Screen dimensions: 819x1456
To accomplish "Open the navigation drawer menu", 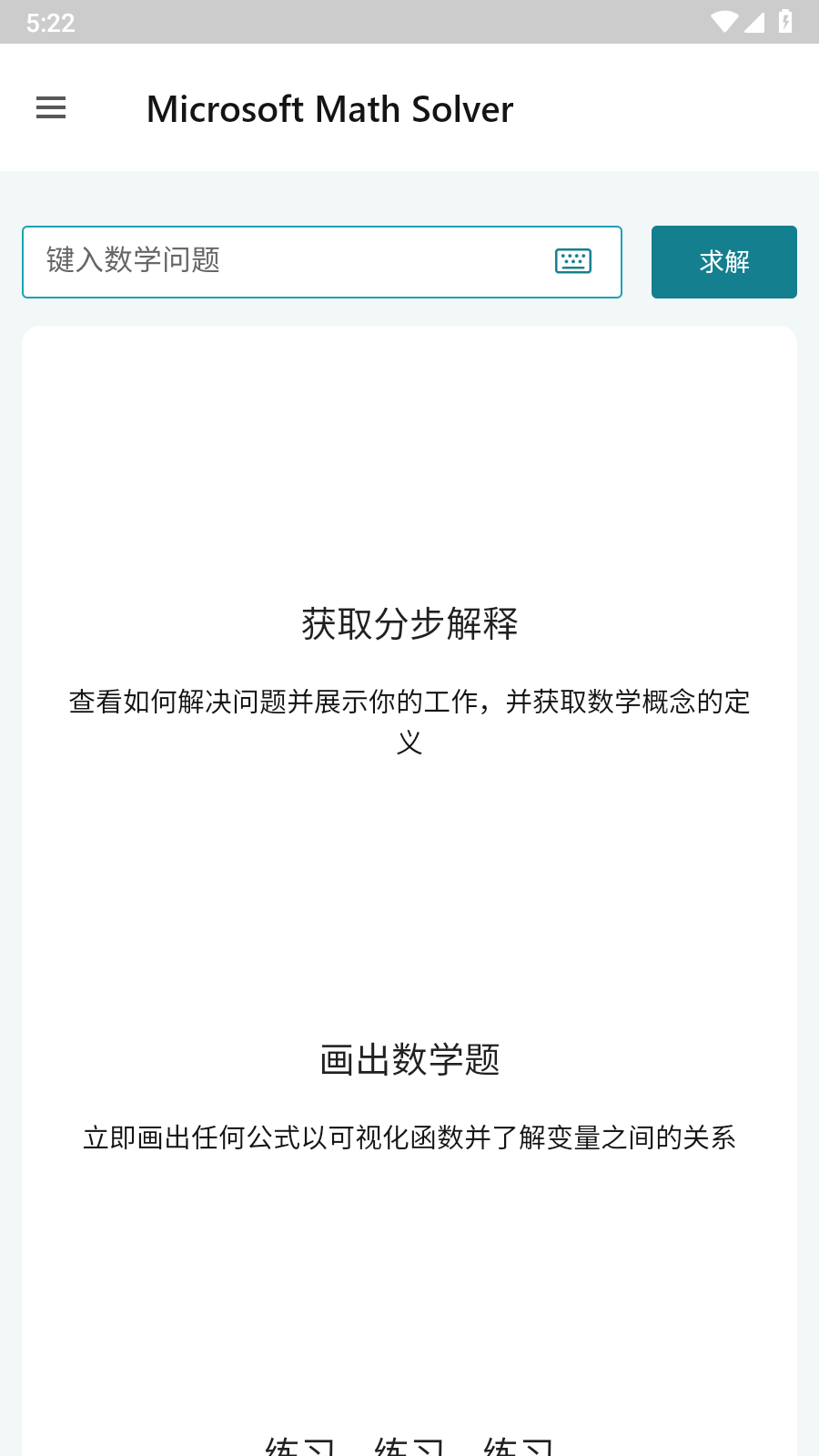I will tap(50, 107).
